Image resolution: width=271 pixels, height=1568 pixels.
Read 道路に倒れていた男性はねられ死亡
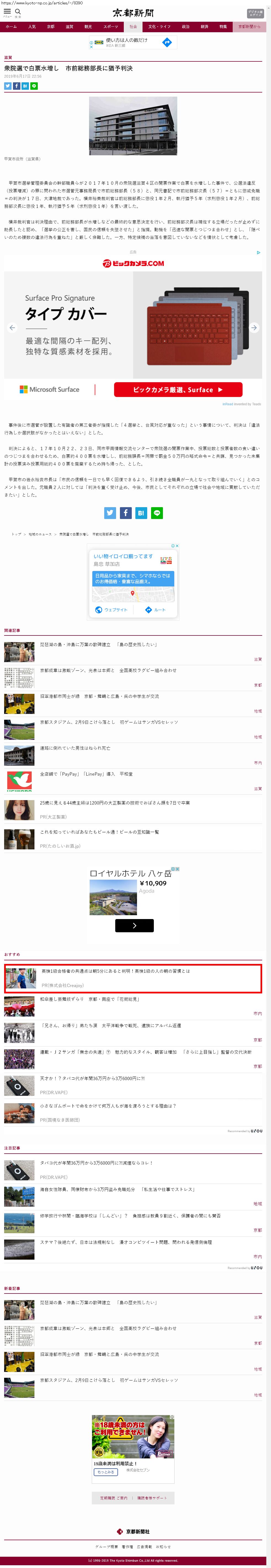pos(75,748)
